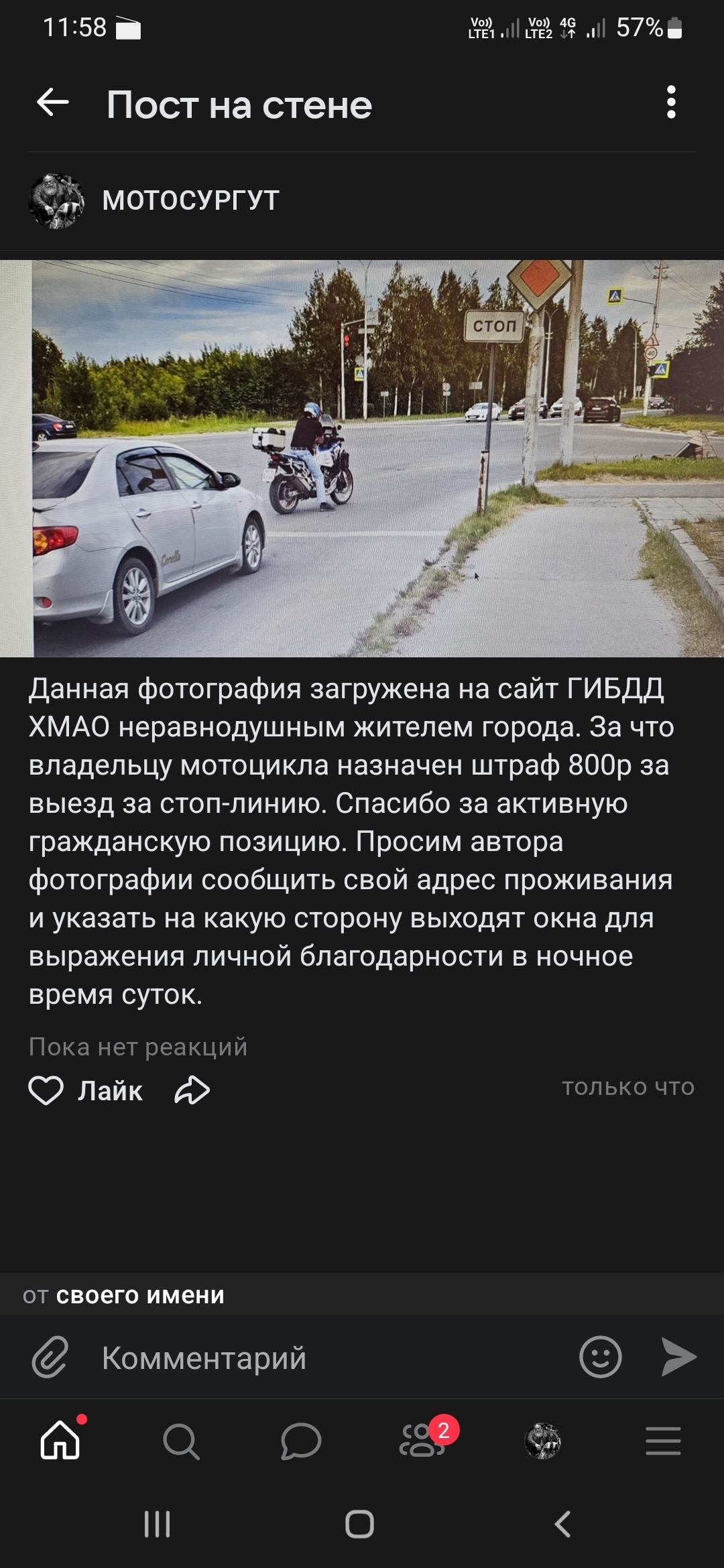Tap the system back button
This screenshot has height=1568, width=724.
[x=563, y=1524]
